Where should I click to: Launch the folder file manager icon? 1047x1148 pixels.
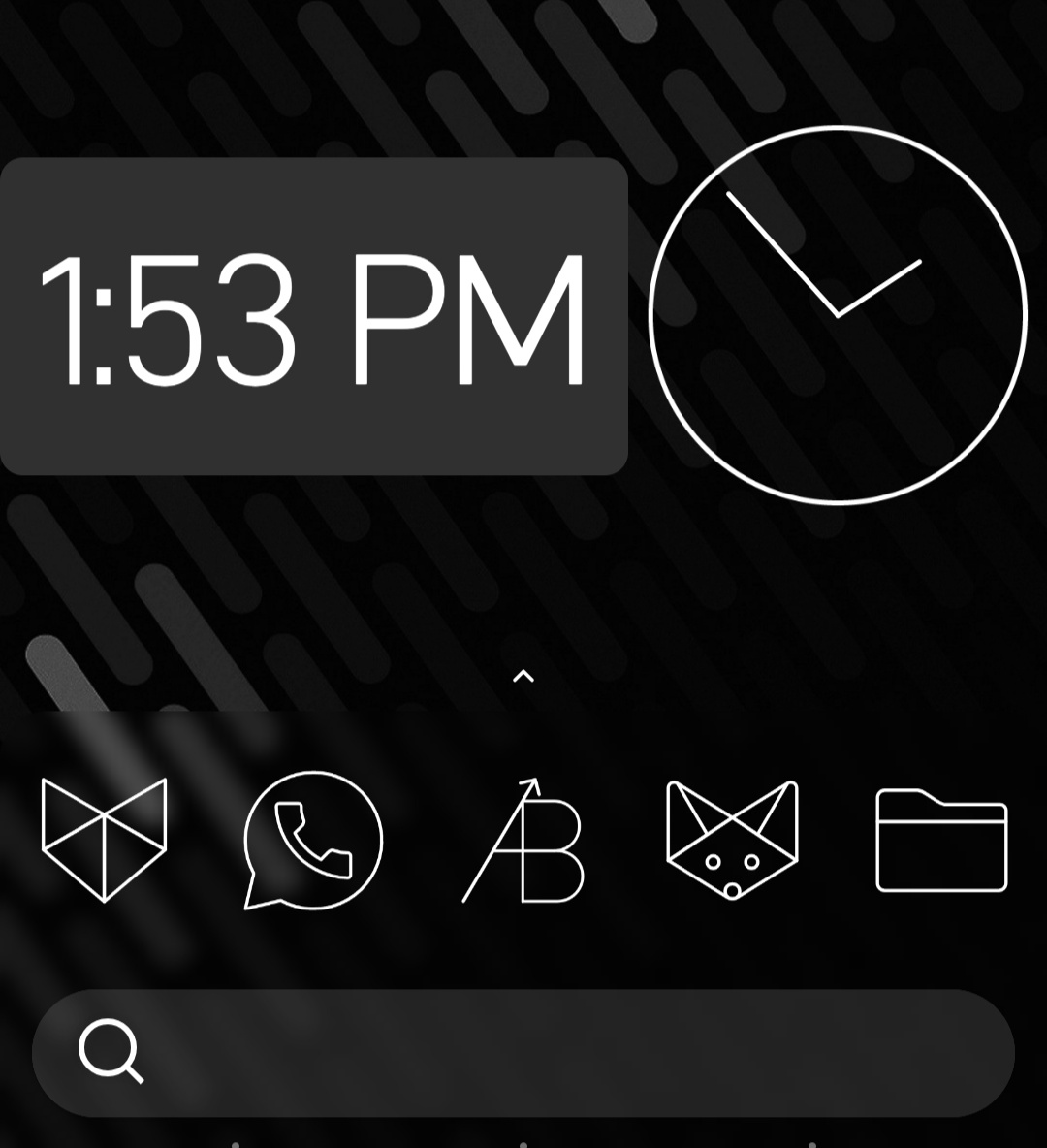click(941, 840)
